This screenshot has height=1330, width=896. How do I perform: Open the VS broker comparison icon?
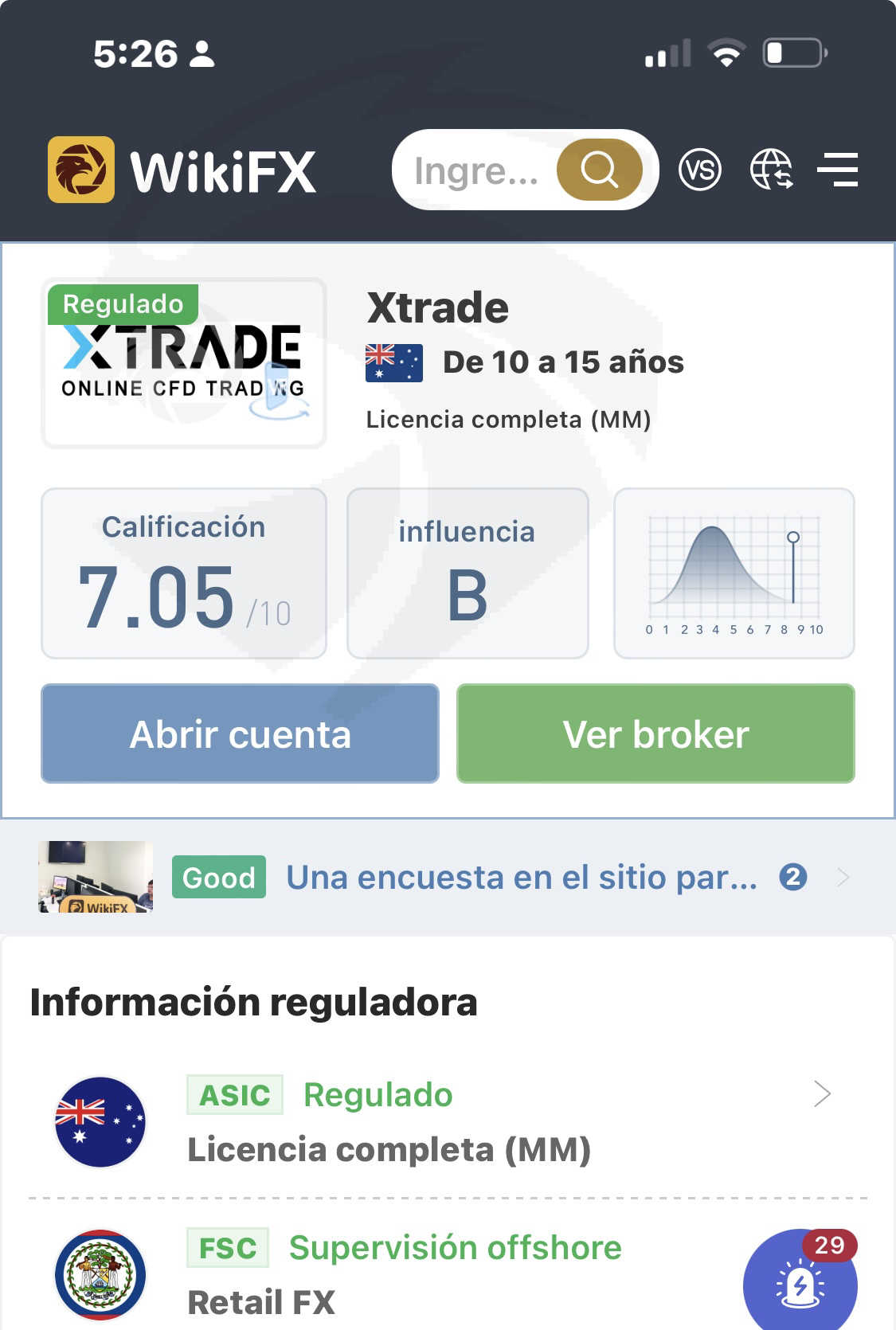(699, 170)
